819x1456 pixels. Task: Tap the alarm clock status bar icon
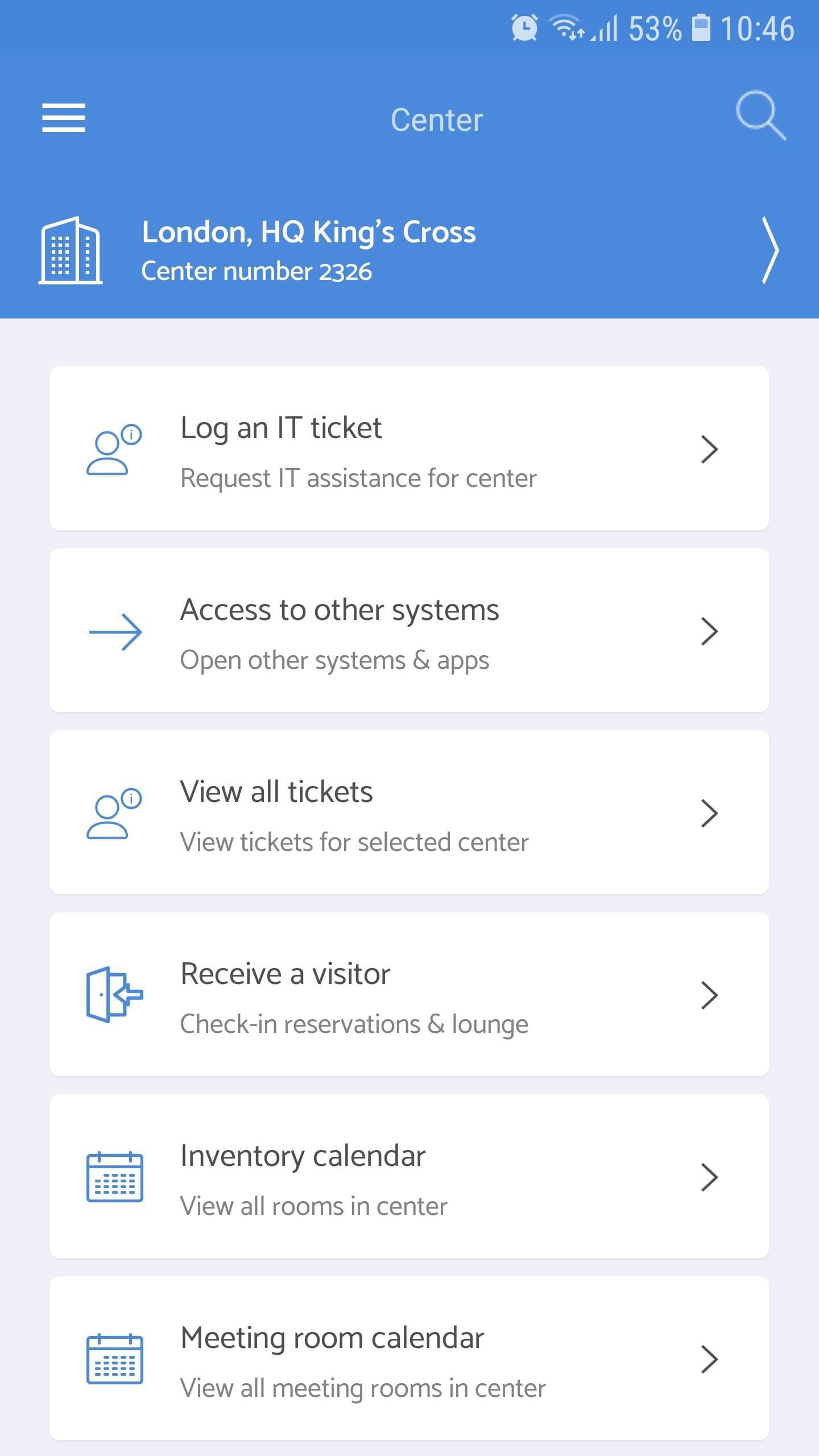click(523, 28)
